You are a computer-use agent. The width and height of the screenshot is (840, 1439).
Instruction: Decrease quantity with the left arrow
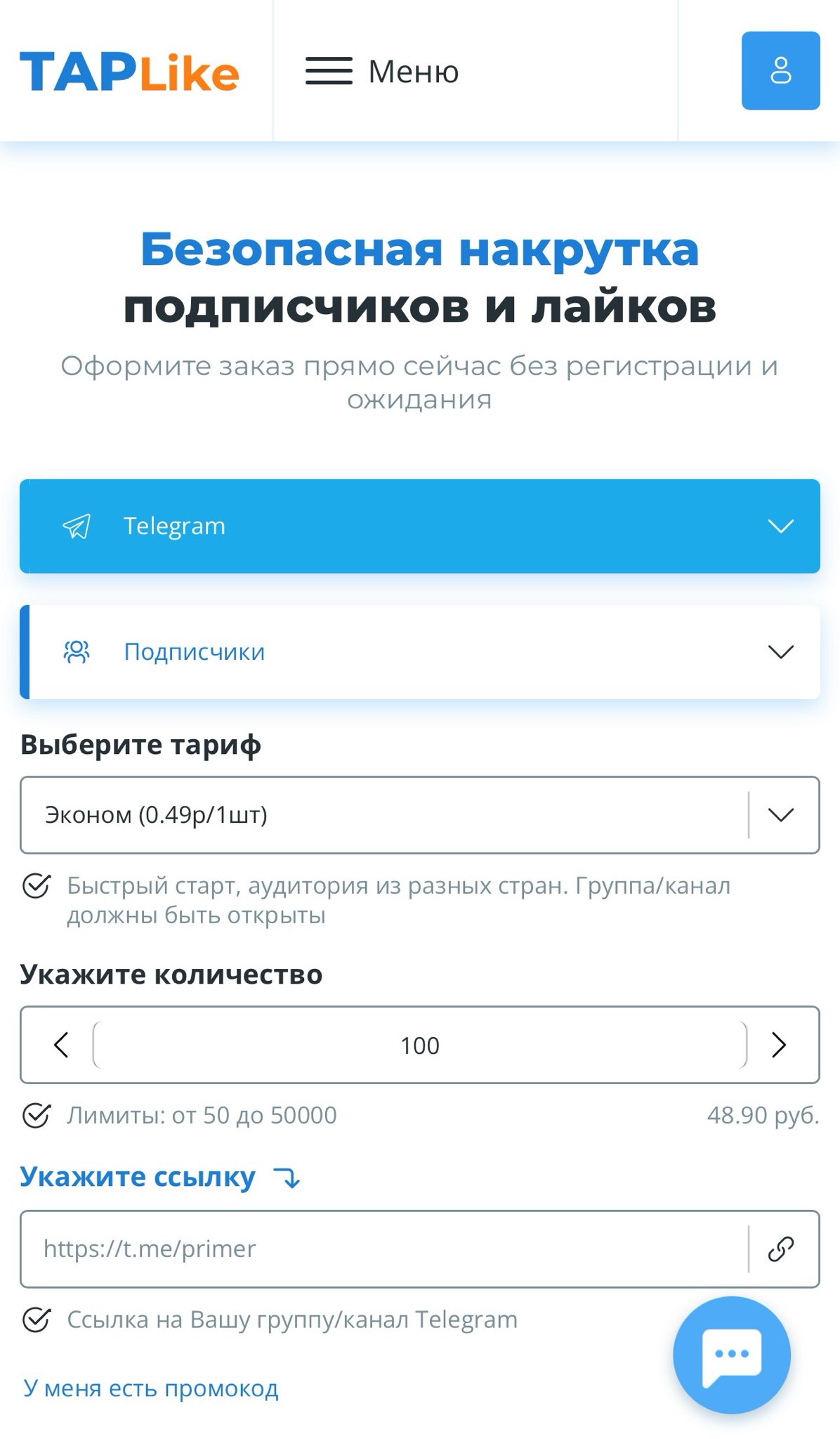(61, 1045)
